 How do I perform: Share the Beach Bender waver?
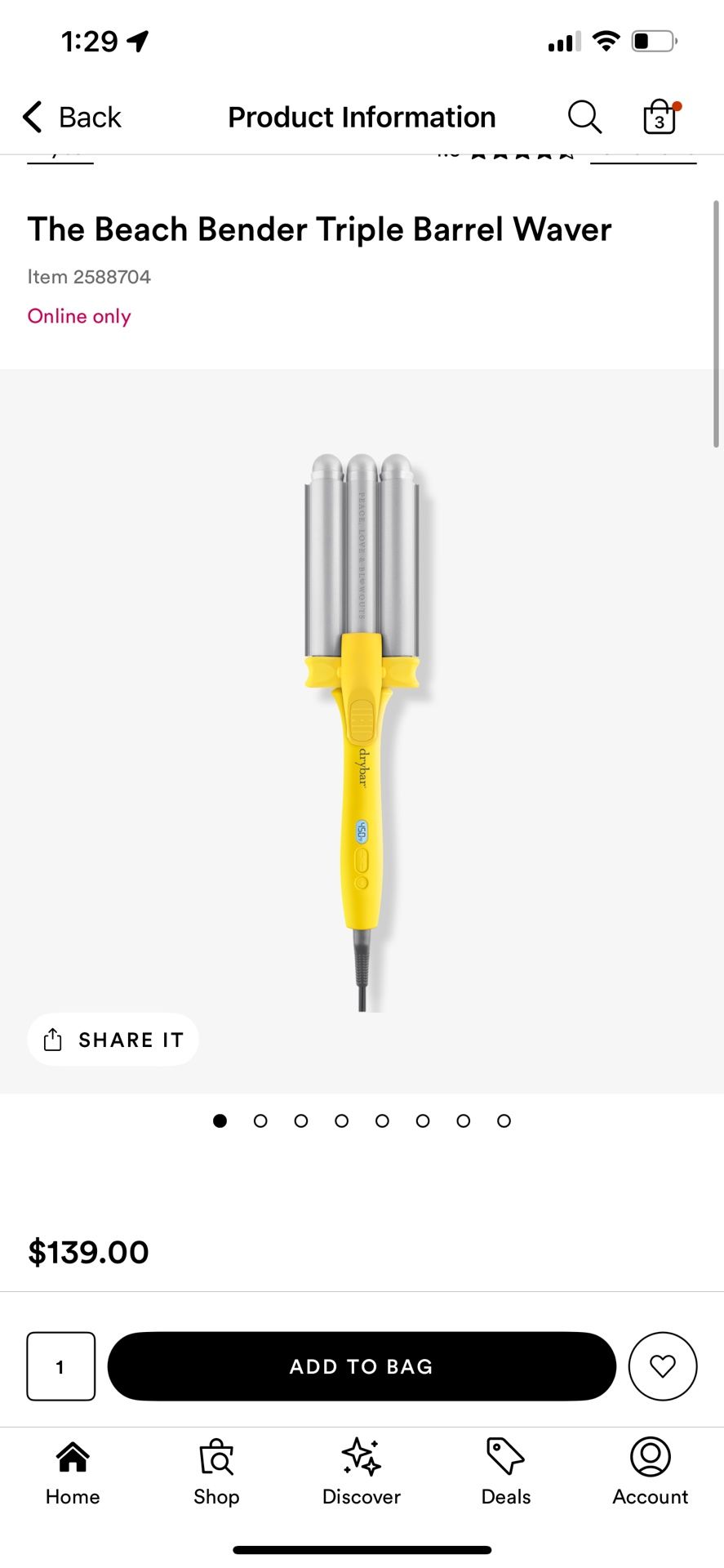coord(113,1039)
